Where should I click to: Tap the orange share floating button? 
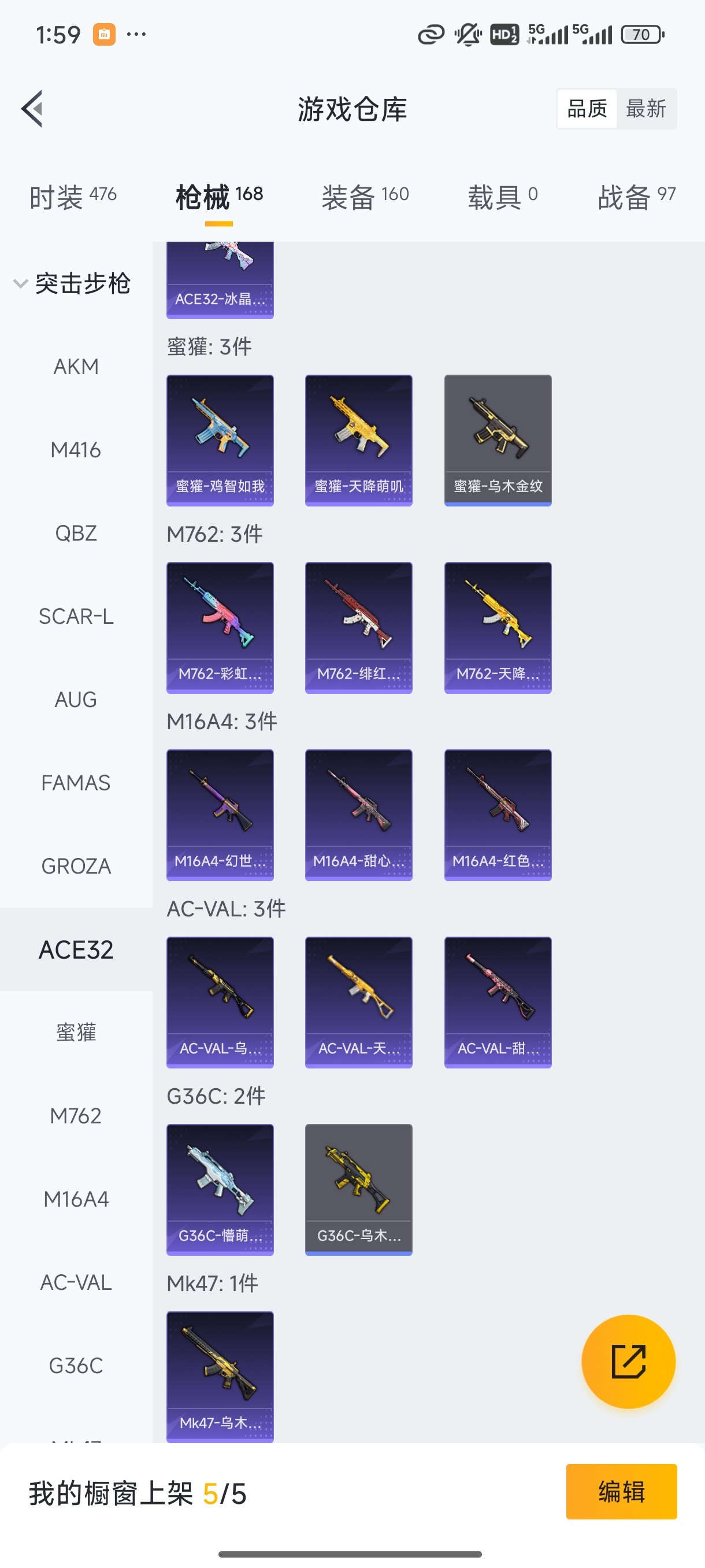point(628,1362)
